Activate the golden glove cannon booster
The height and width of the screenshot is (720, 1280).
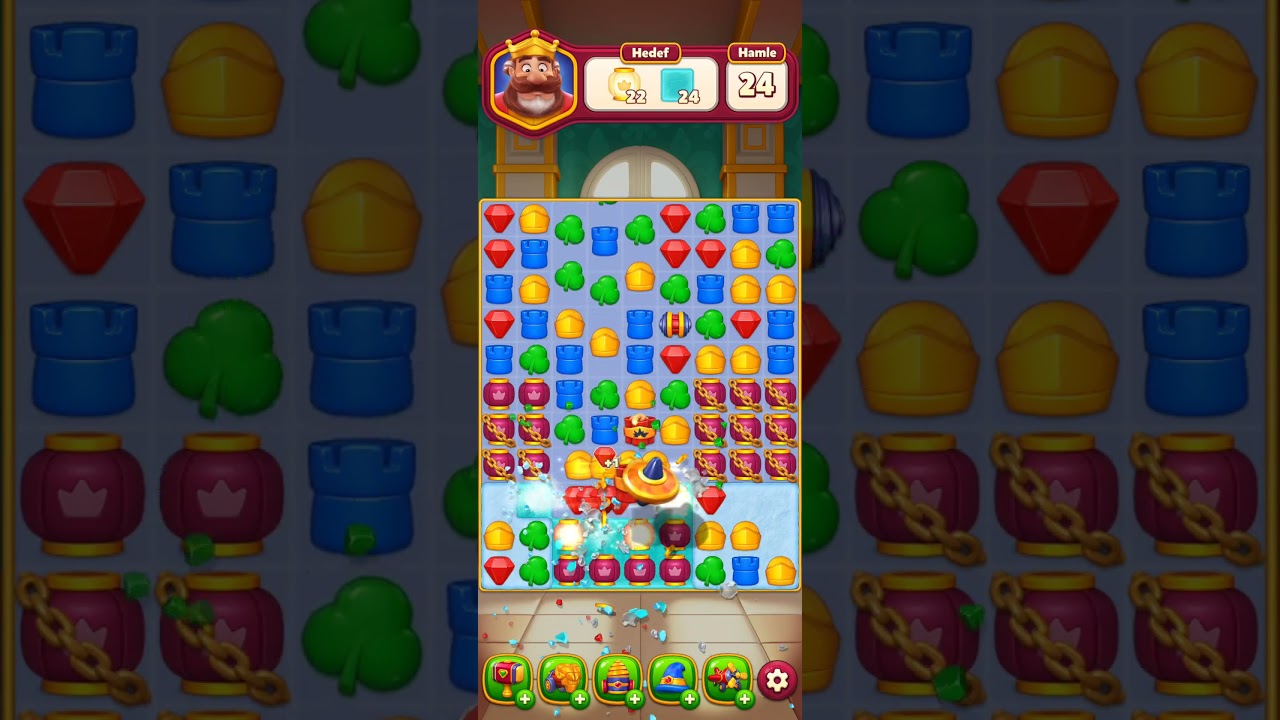563,680
